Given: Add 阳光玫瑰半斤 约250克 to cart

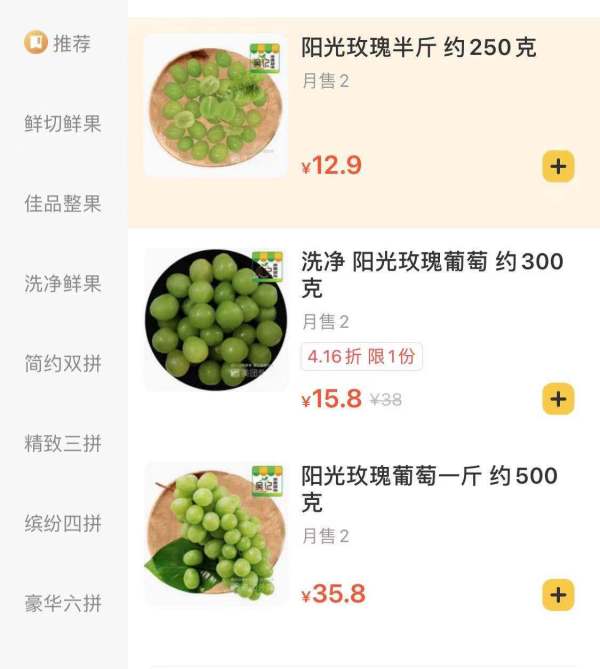Looking at the screenshot, I should 558,166.
